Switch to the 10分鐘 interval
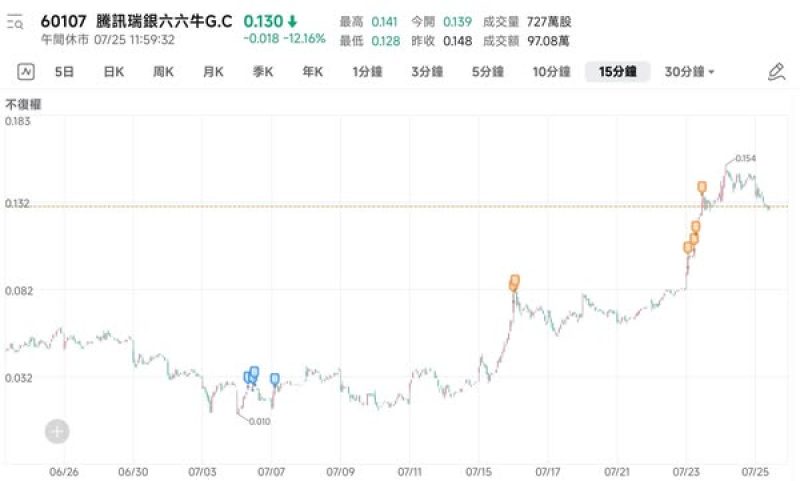 point(551,72)
